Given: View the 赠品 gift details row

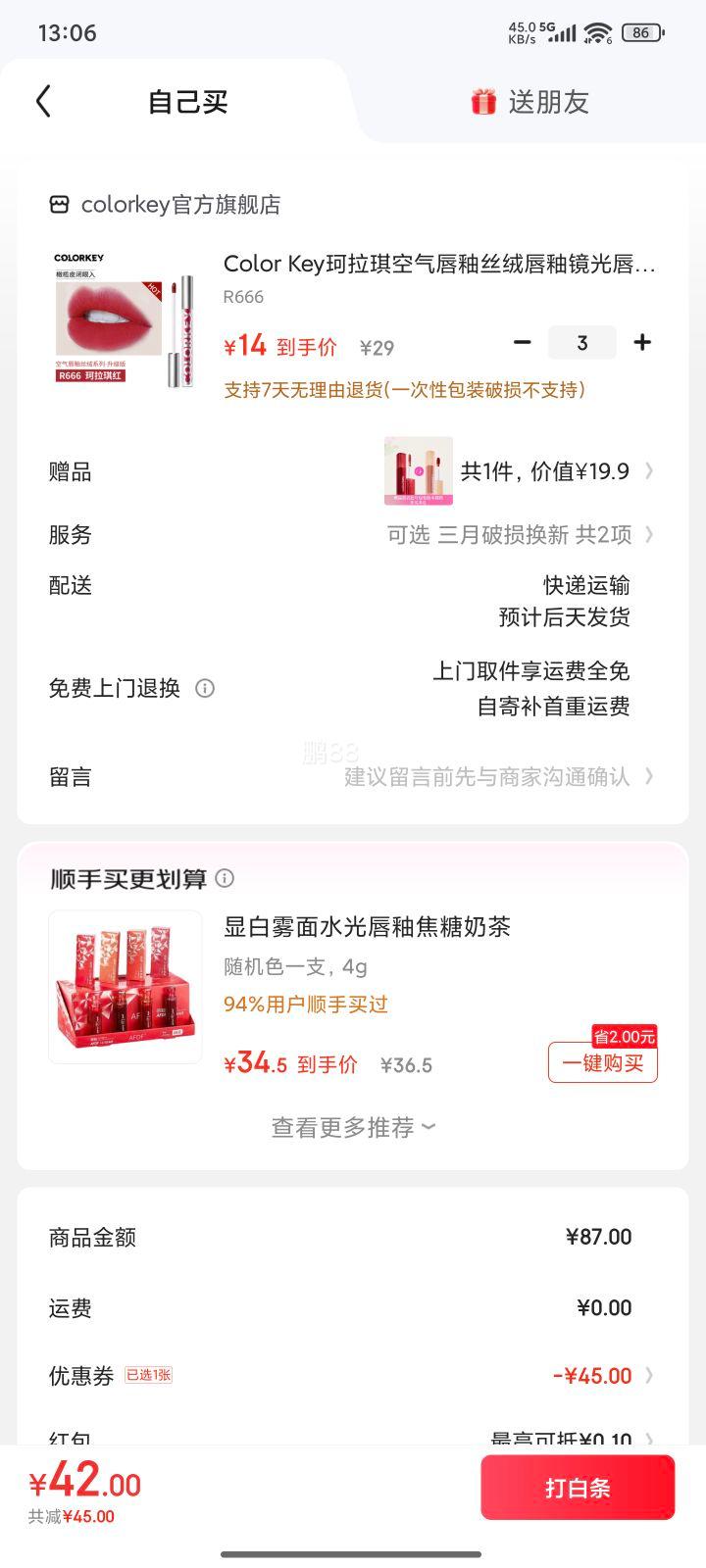Looking at the screenshot, I should point(519,471).
